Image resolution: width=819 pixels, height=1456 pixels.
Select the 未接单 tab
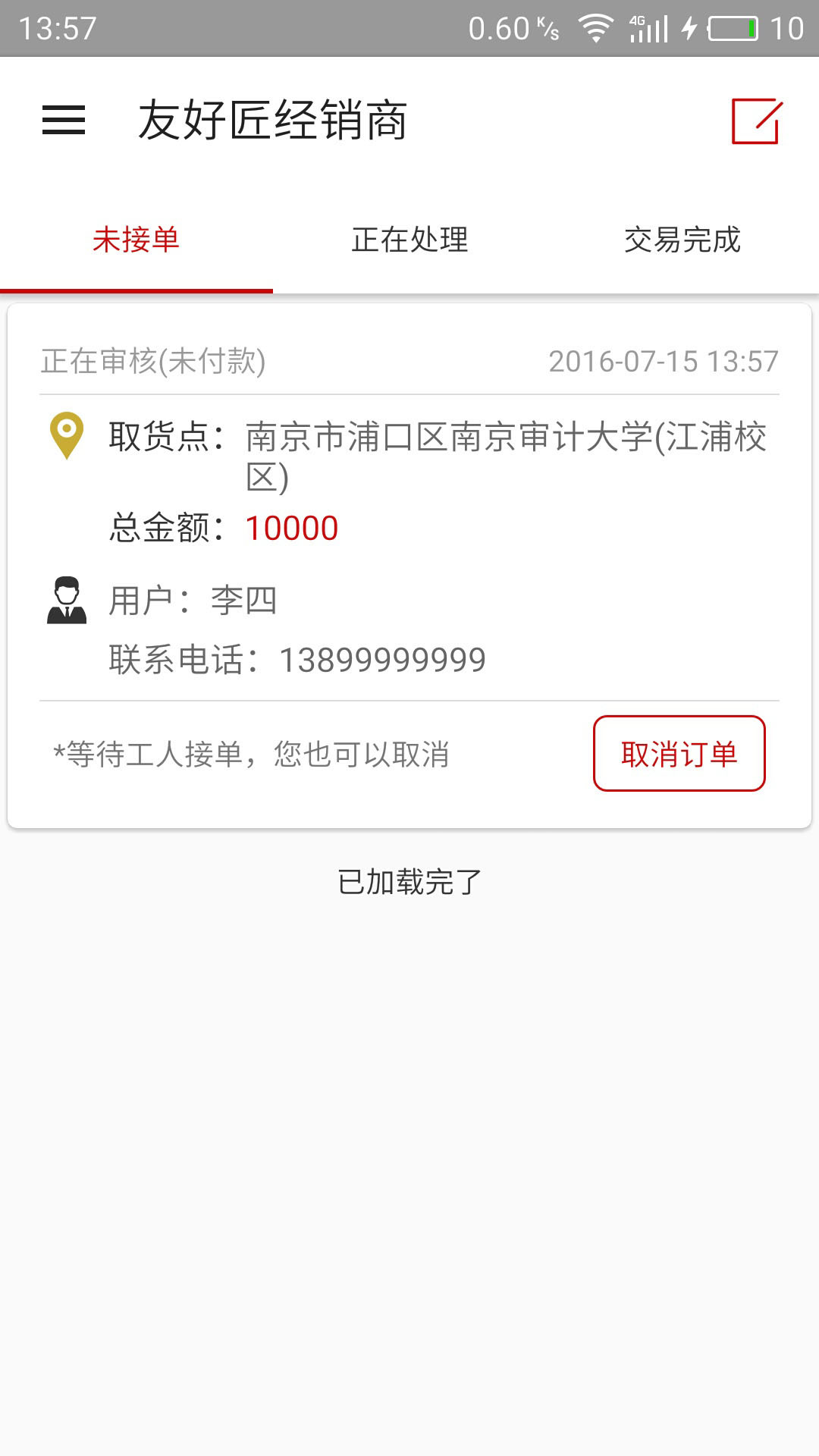pos(136,240)
